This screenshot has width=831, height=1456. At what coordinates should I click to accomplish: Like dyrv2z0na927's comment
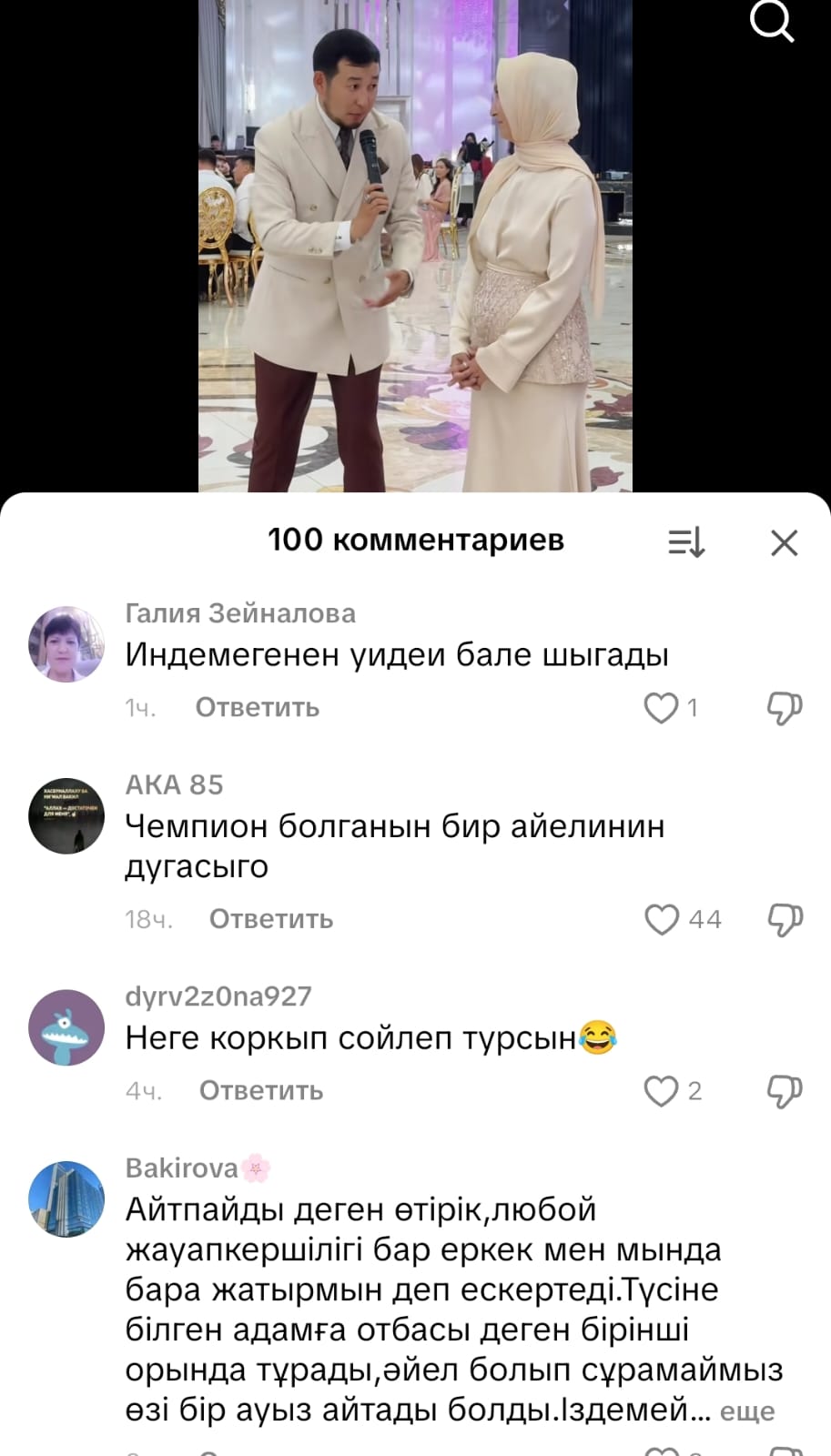coord(662,1090)
